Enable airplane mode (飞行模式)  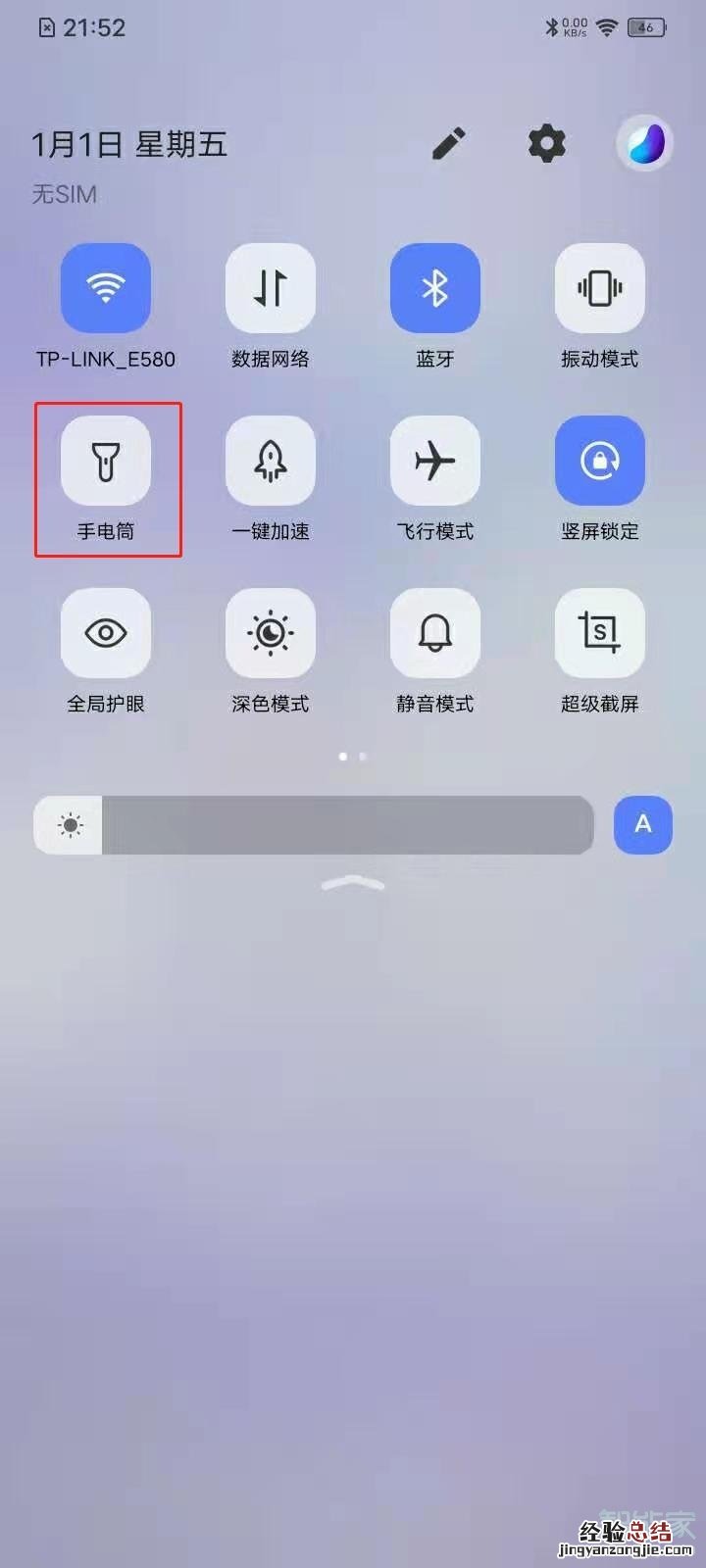coord(435,461)
